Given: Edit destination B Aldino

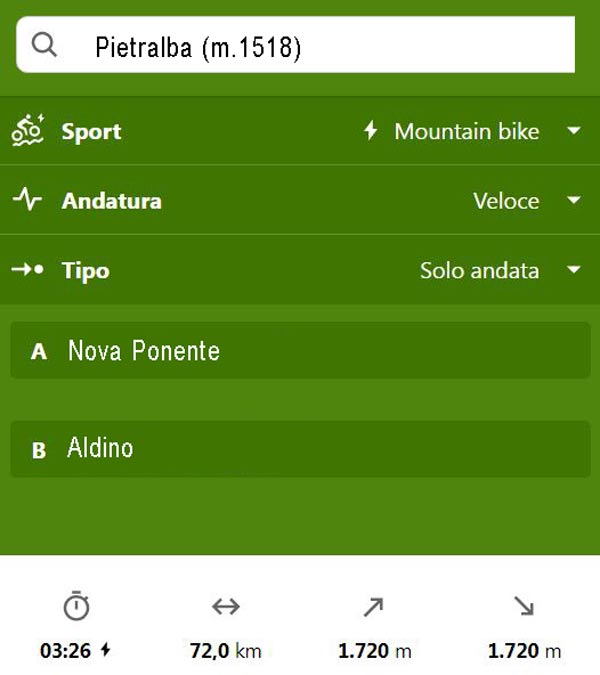Looking at the screenshot, I should [300, 449].
